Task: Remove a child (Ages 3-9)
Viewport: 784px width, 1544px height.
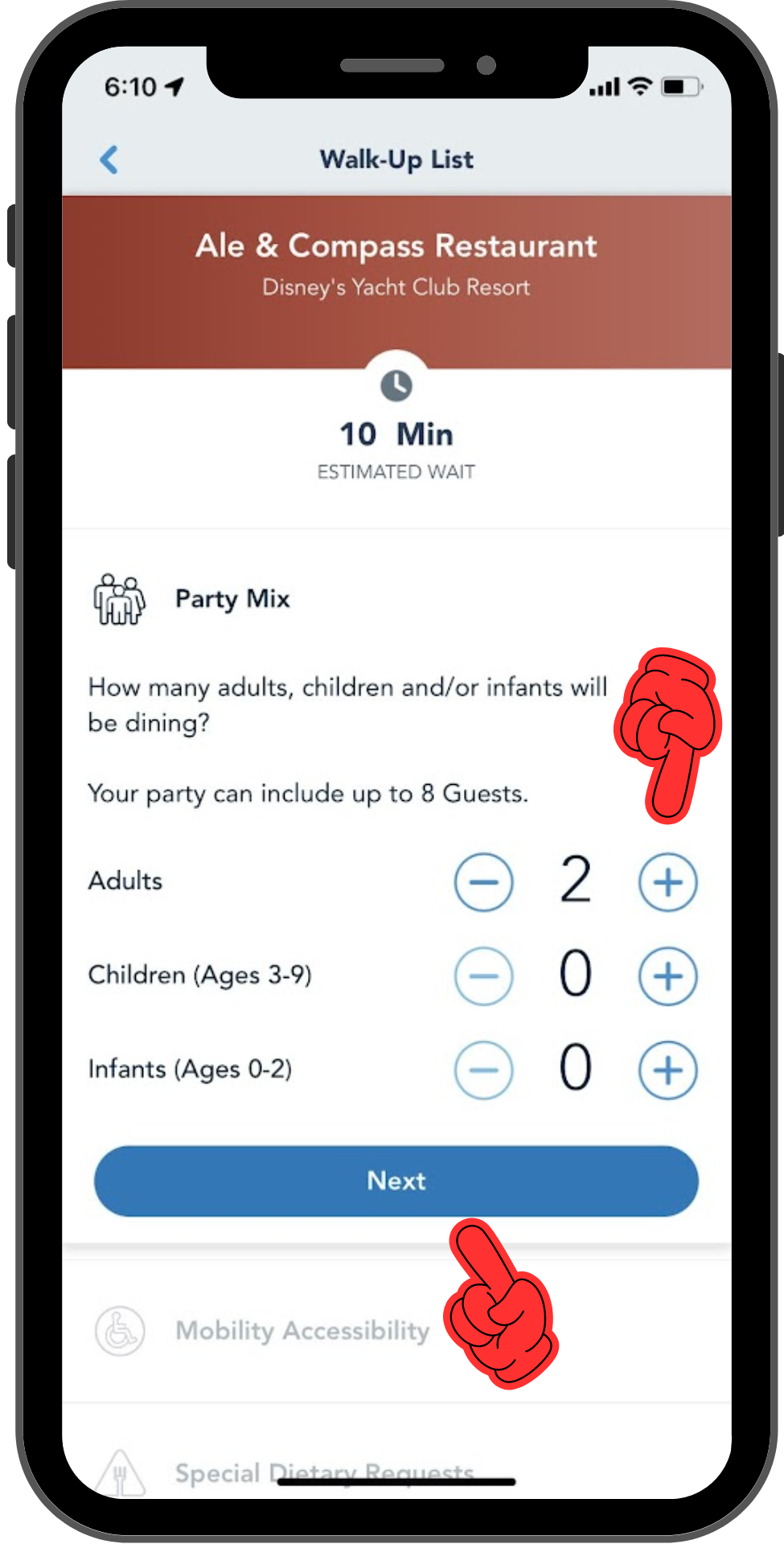Action: coord(483,976)
